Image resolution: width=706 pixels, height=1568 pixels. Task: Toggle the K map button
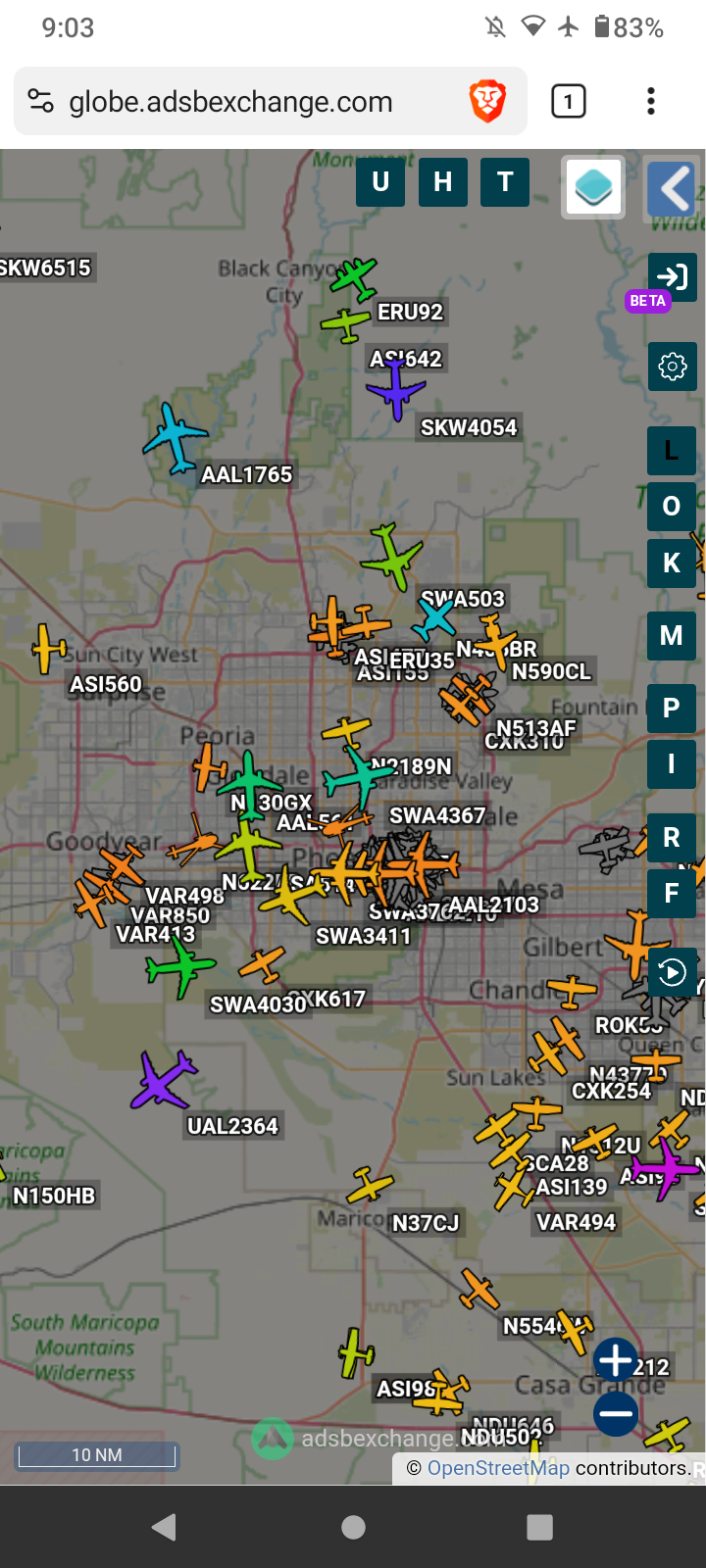(x=672, y=563)
